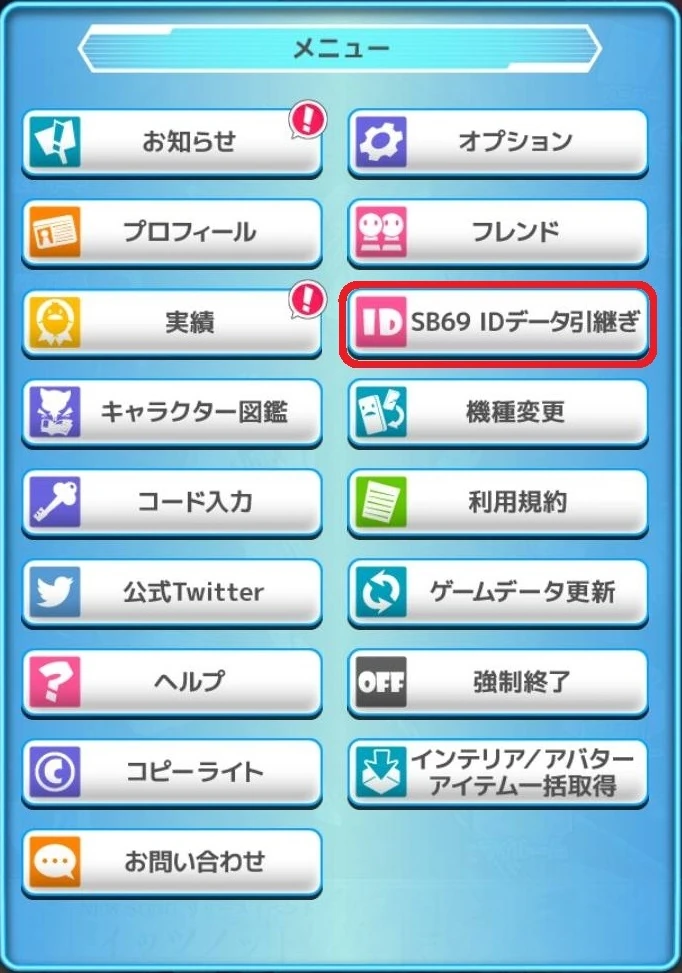Visit 公式Twitter
682x973 pixels.
click(x=172, y=592)
